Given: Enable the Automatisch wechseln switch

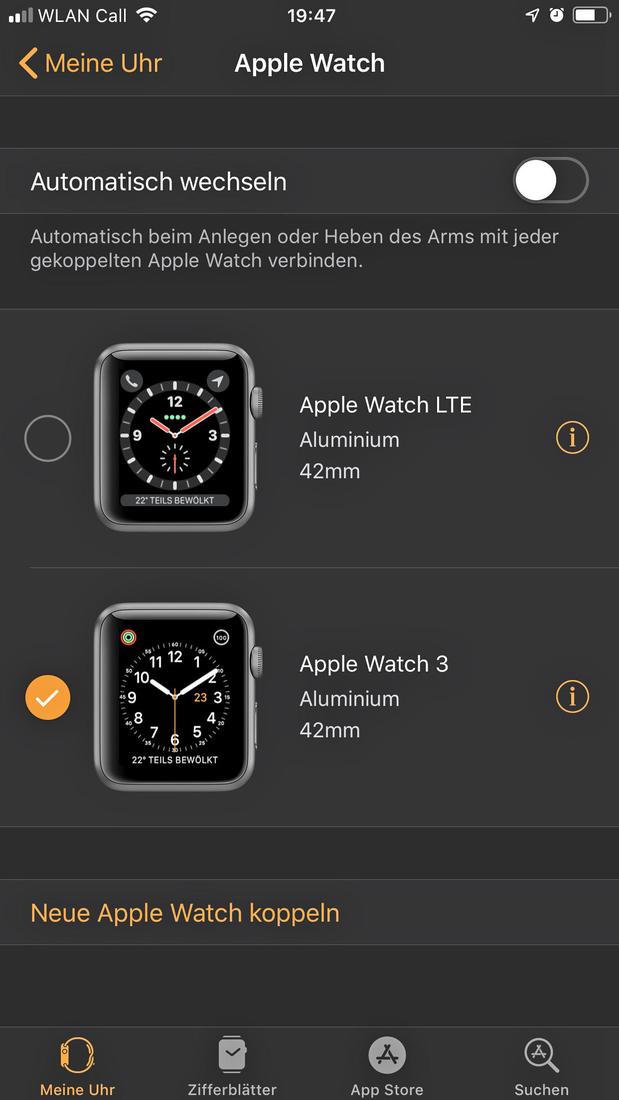Looking at the screenshot, I should pos(549,181).
